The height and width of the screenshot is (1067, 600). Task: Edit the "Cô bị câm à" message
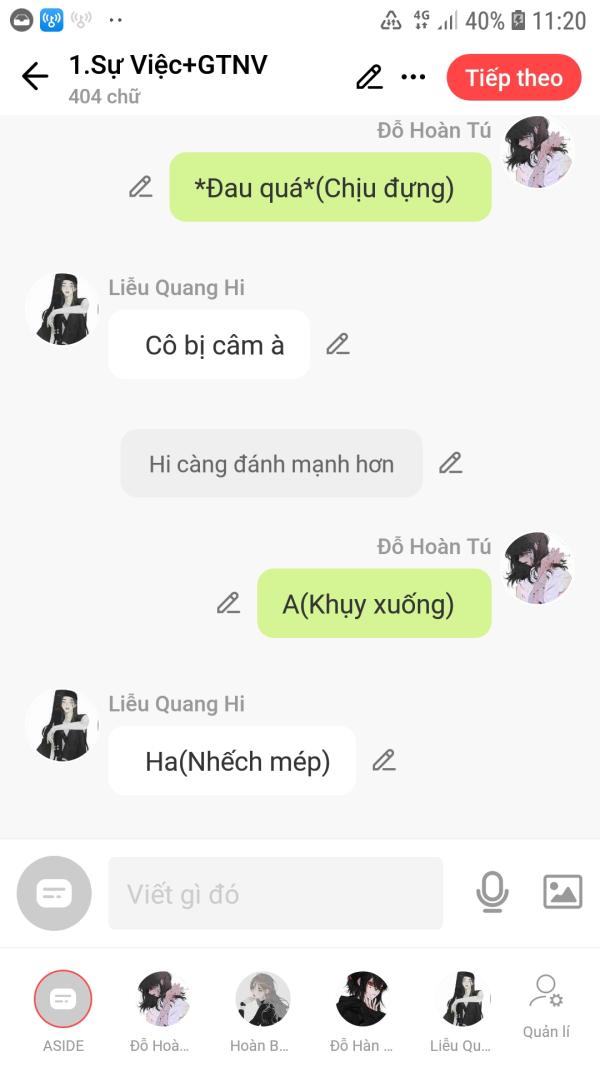pos(338,344)
